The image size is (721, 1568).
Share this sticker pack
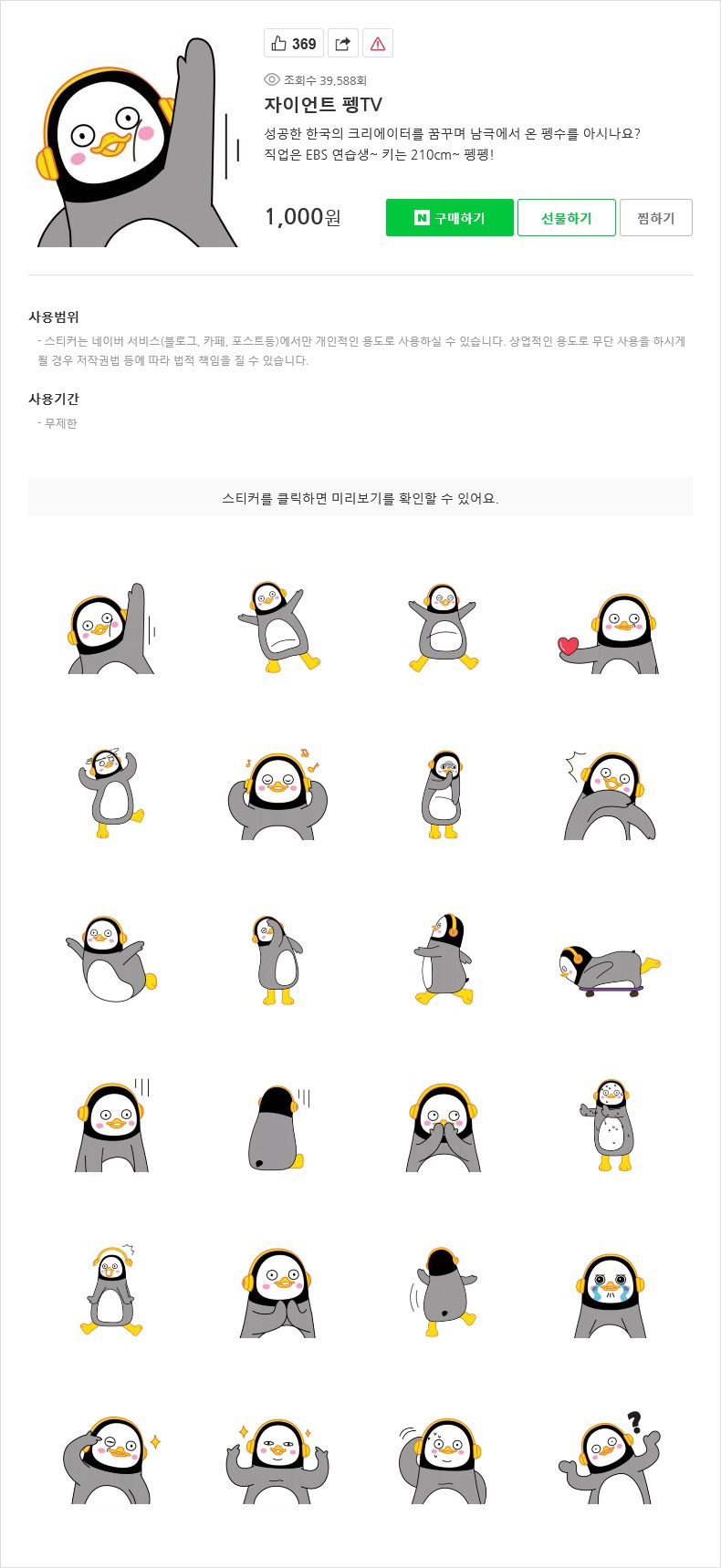(x=343, y=43)
